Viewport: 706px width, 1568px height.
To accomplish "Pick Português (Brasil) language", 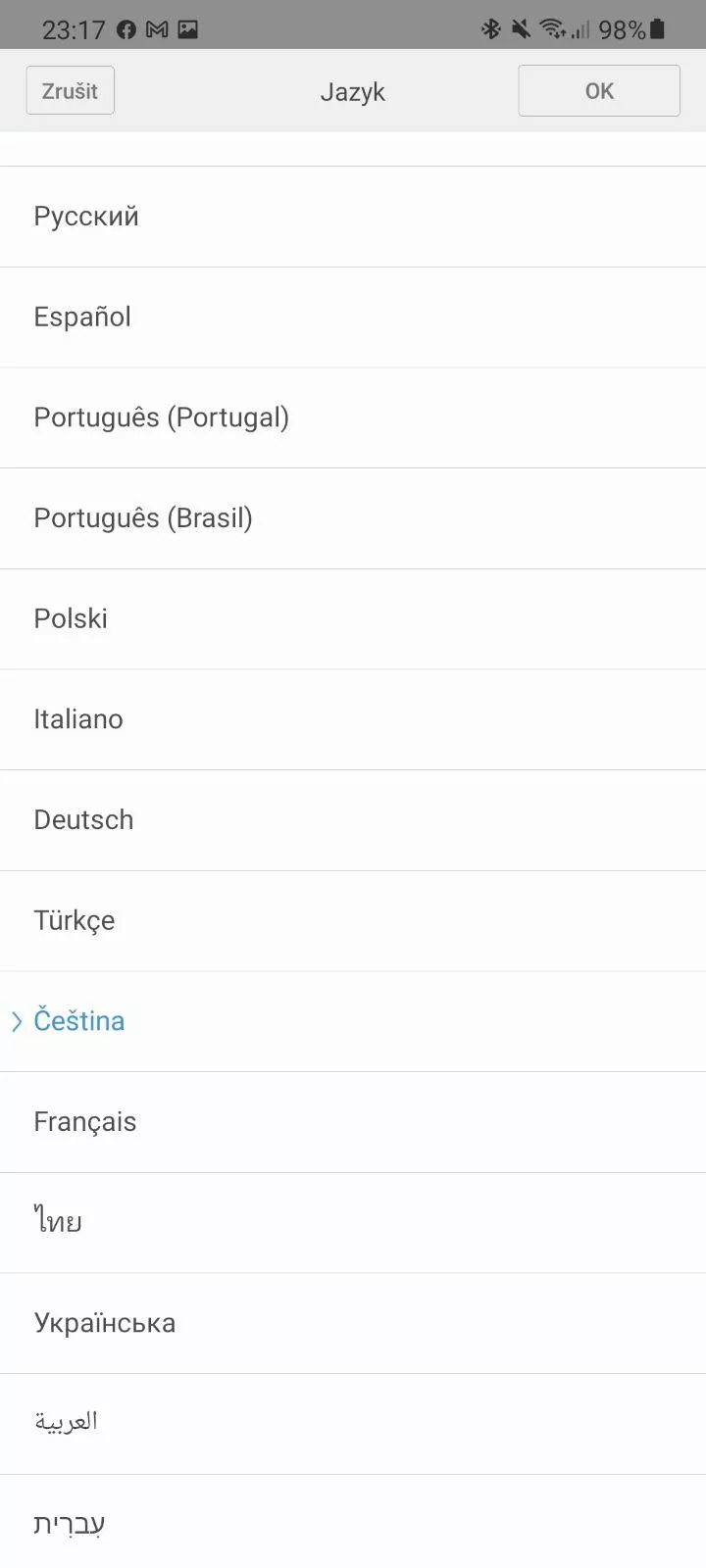I will point(353,518).
